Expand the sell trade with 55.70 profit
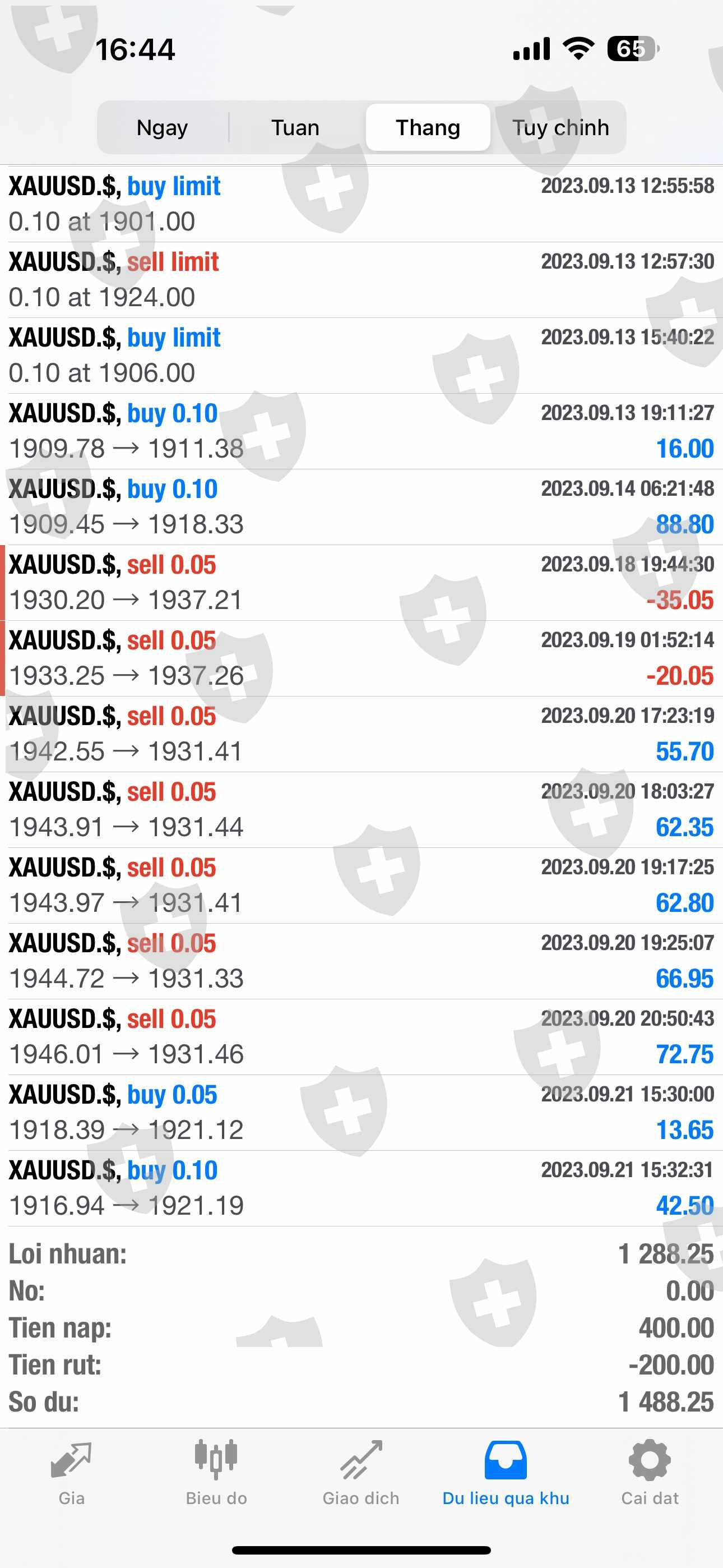Image resolution: width=723 pixels, height=1568 pixels. click(x=361, y=734)
